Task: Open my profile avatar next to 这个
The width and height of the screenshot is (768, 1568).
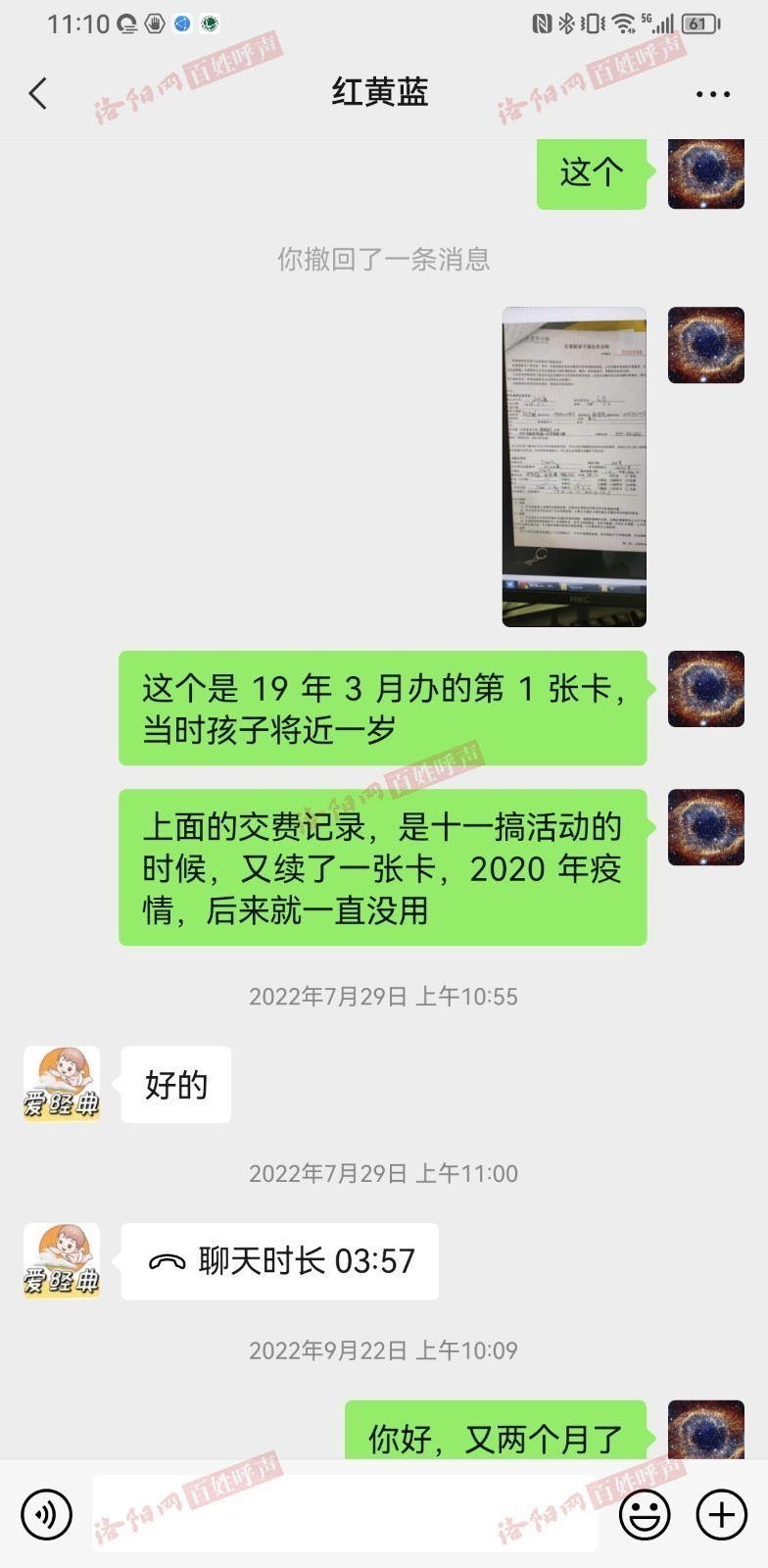Action: click(x=705, y=174)
